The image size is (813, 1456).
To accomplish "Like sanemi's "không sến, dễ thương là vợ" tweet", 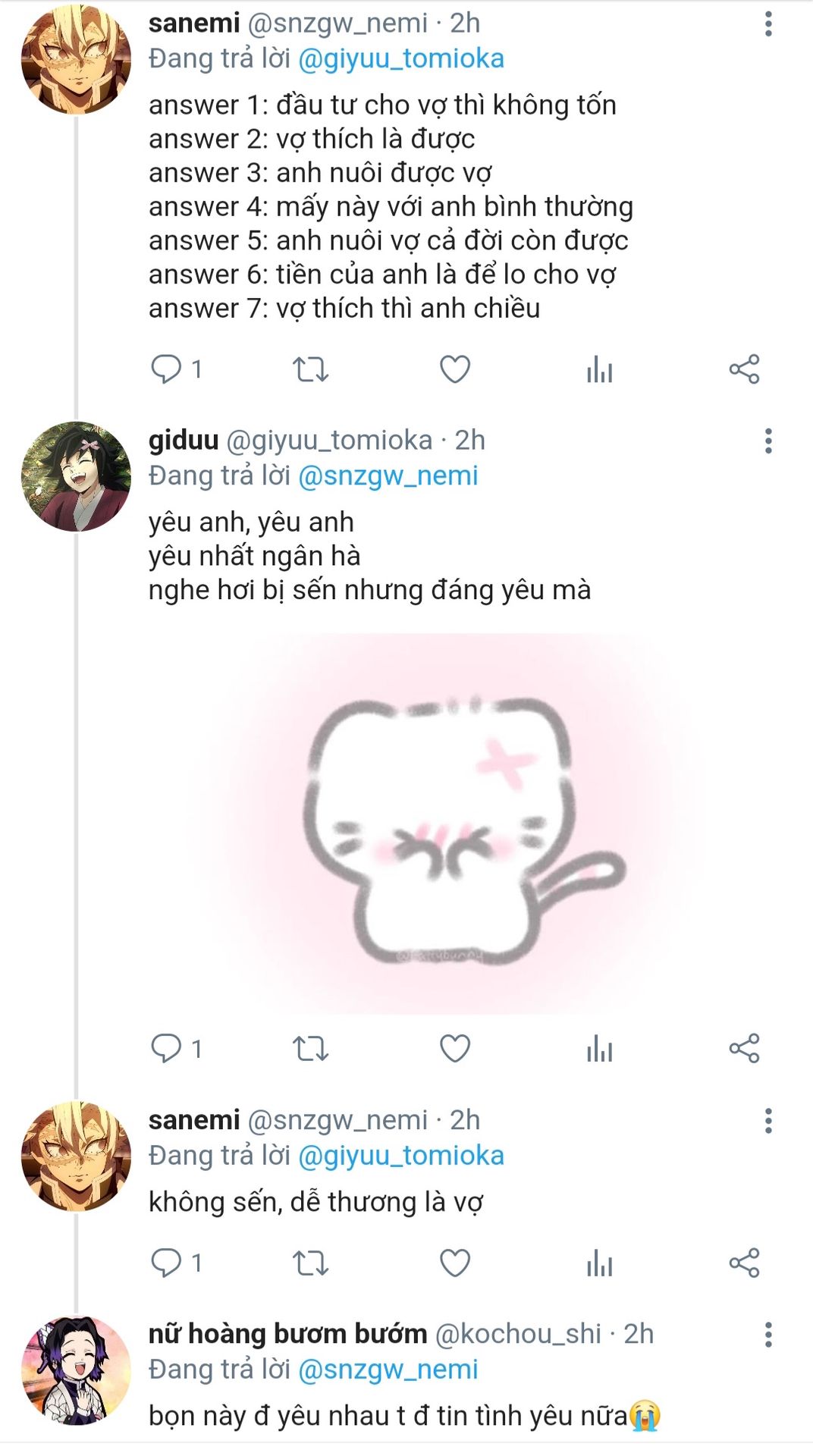I will point(455,1263).
